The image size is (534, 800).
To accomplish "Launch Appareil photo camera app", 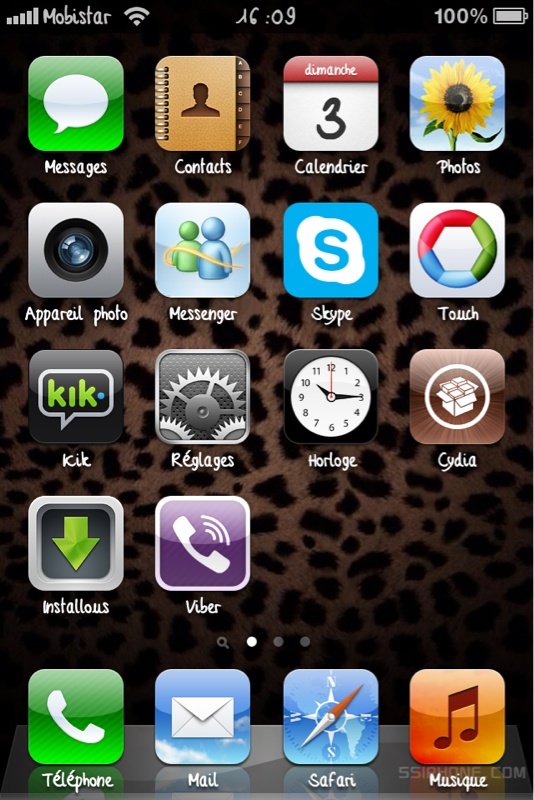I will [76, 250].
